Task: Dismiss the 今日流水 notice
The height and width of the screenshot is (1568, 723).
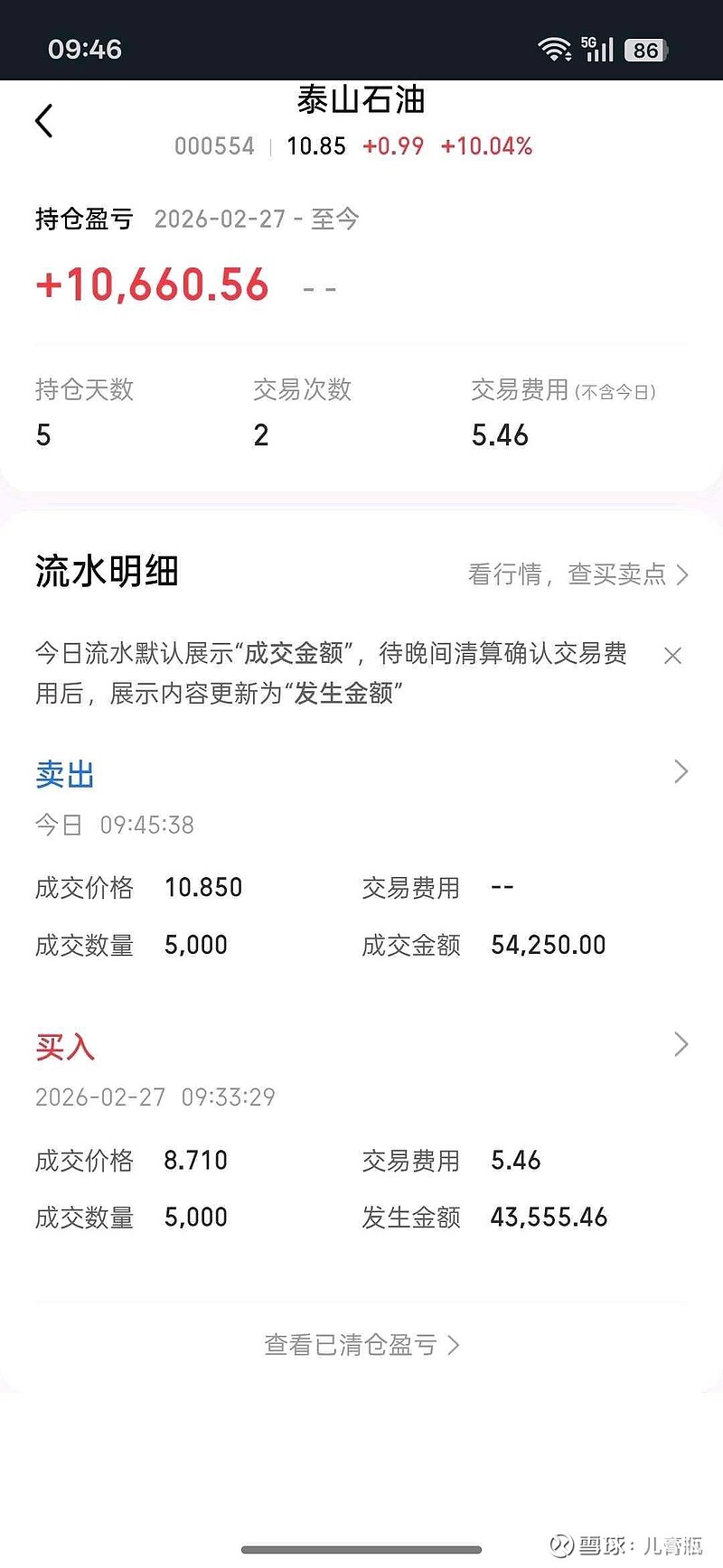Action: [x=672, y=656]
